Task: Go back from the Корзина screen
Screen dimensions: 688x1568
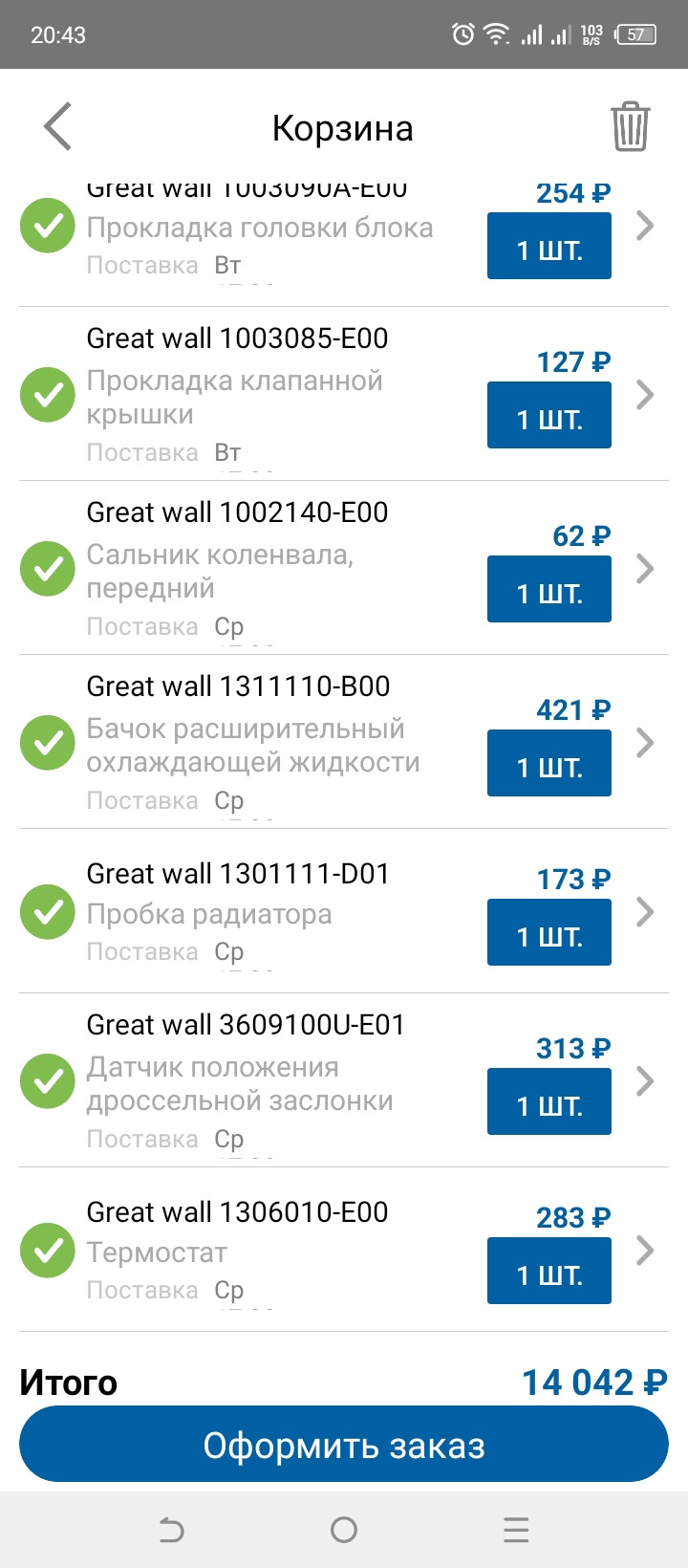Action: 57,127
